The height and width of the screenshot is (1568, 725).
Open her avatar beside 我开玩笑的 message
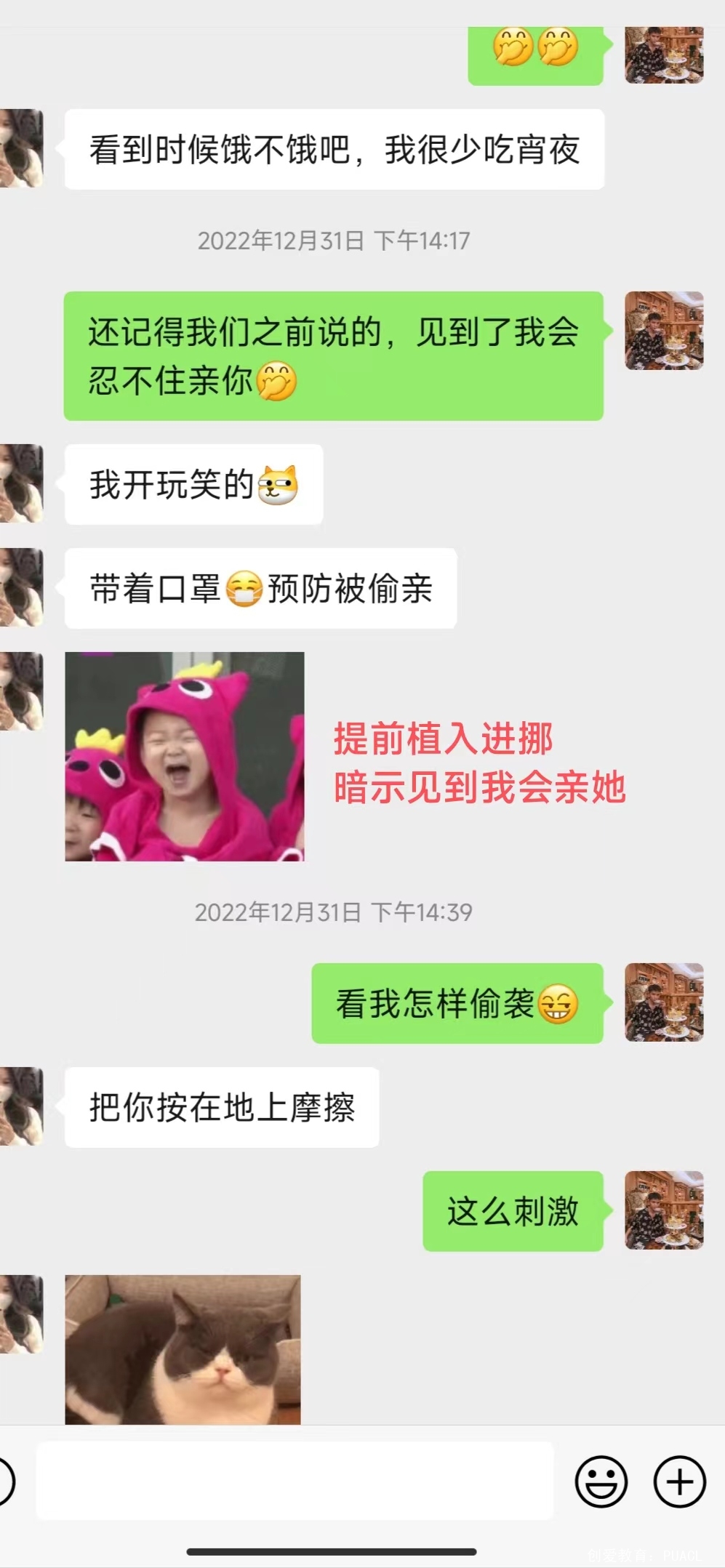(22, 483)
